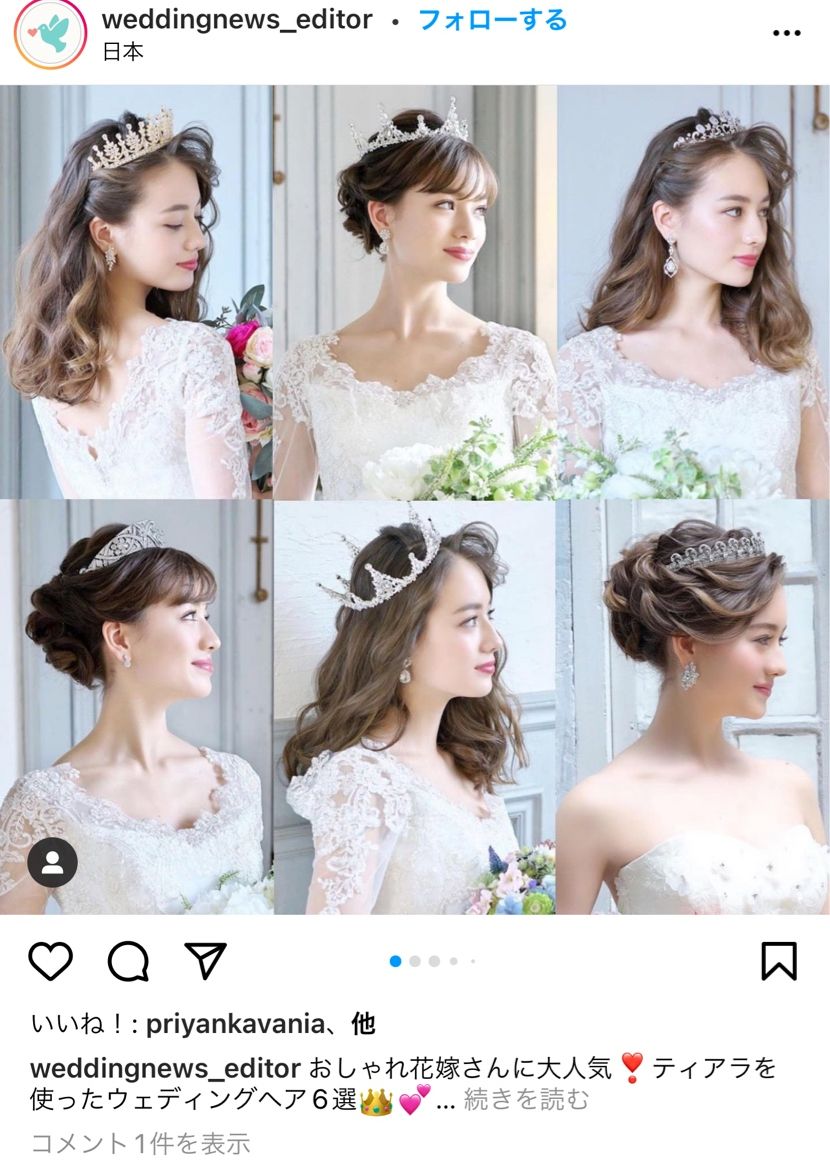View the list of others who liked

(363, 1024)
